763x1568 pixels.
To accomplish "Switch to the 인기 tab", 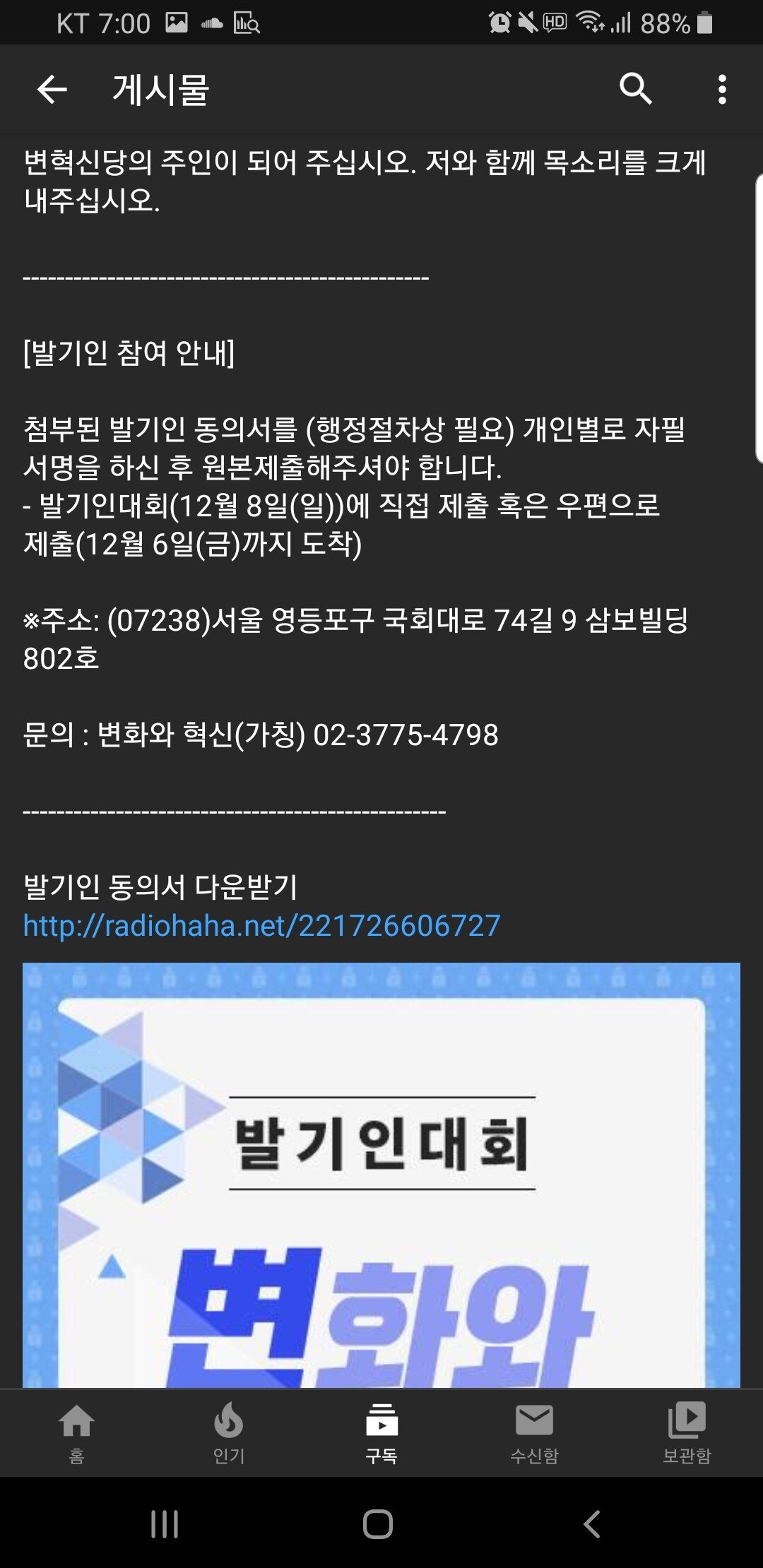I will [x=229, y=1432].
